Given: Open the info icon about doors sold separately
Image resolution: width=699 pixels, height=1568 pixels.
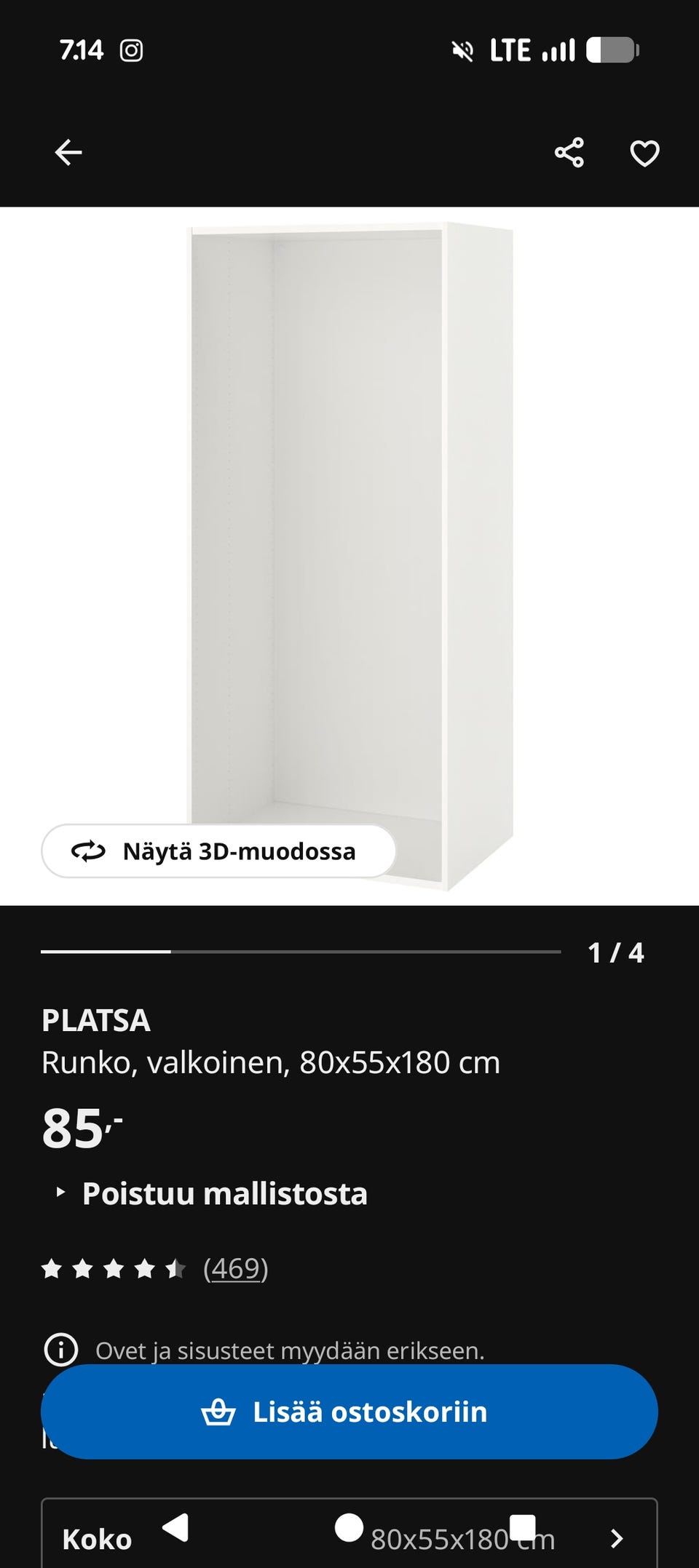Looking at the screenshot, I should click(x=61, y=1350).
